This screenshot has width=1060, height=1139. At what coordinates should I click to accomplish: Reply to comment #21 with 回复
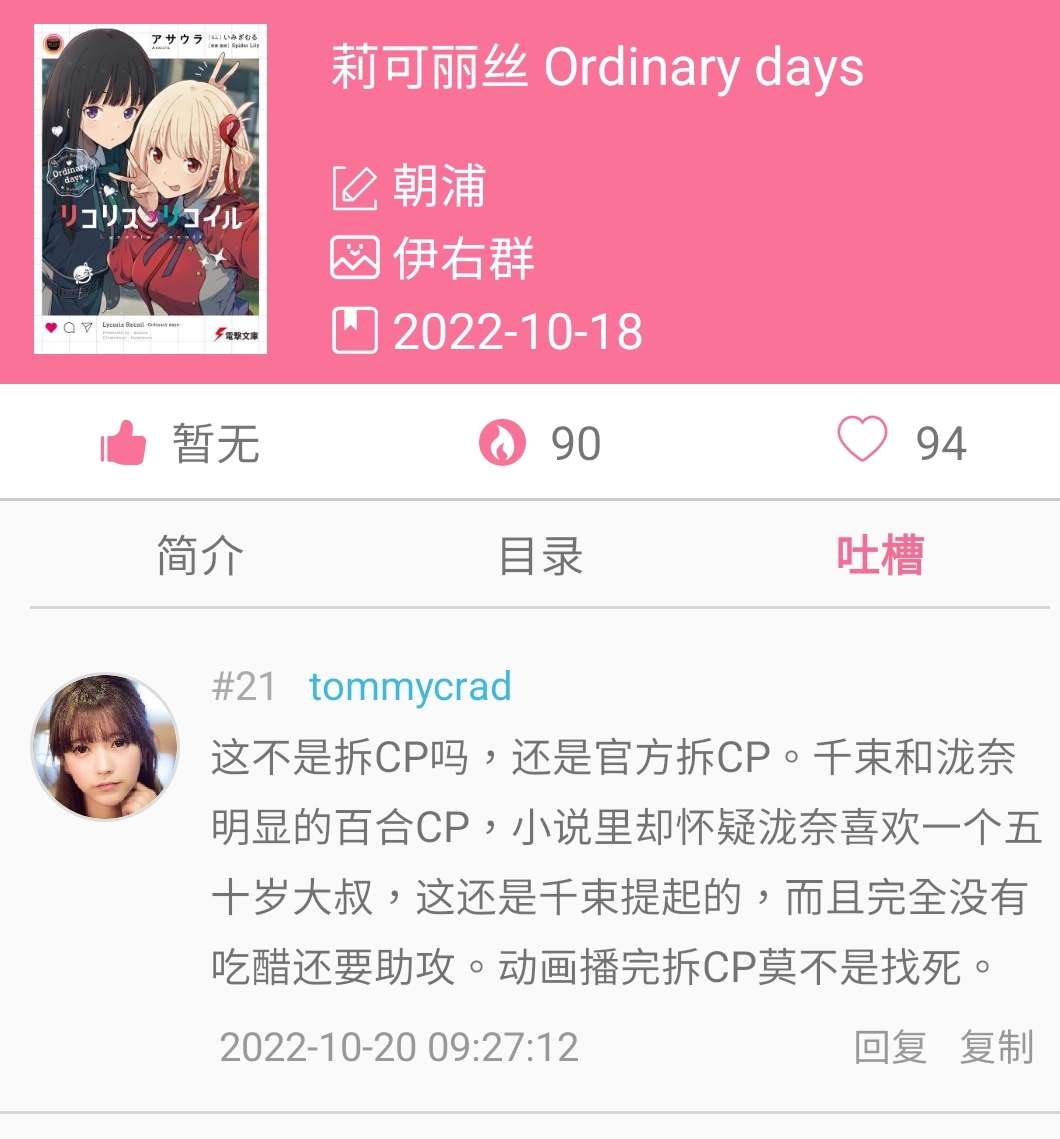(x=890, y=1047)
